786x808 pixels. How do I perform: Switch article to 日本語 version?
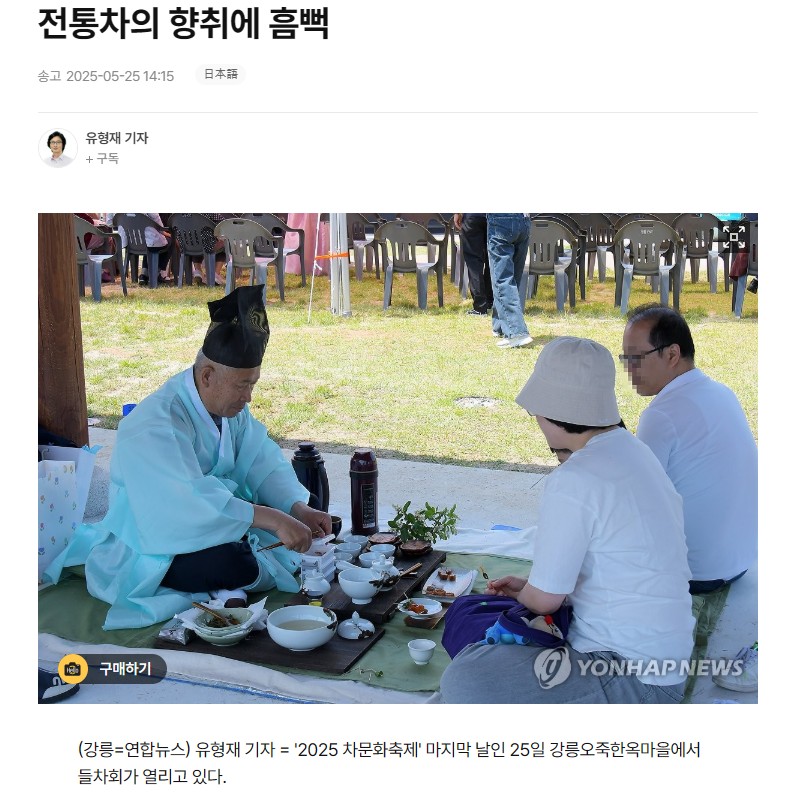(x=219, y=75)
